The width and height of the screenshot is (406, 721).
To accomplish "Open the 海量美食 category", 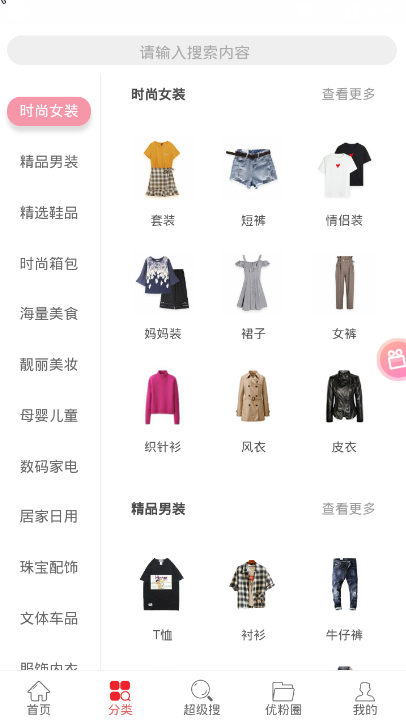I will point(49,314).
